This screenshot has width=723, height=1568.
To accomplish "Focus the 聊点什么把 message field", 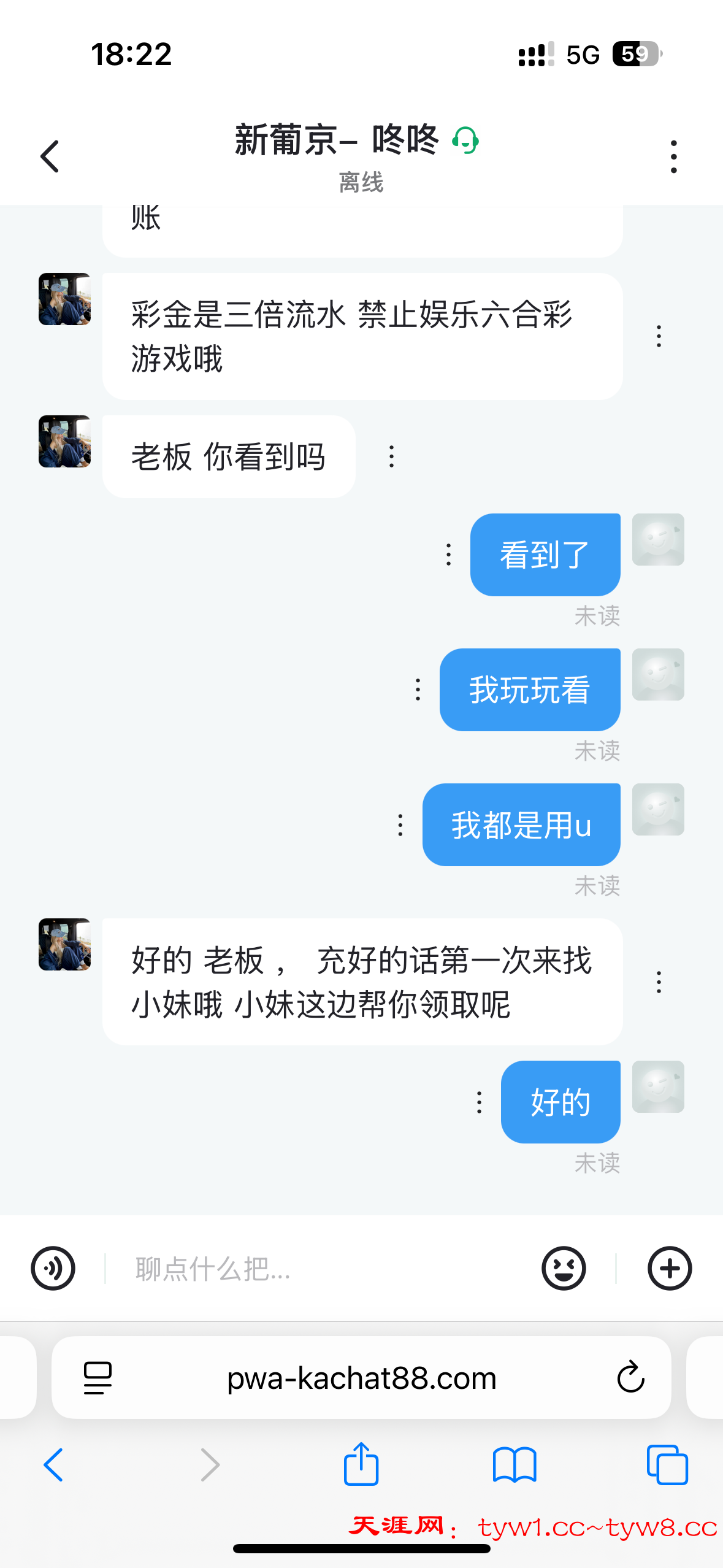I will coord(319,1269).
